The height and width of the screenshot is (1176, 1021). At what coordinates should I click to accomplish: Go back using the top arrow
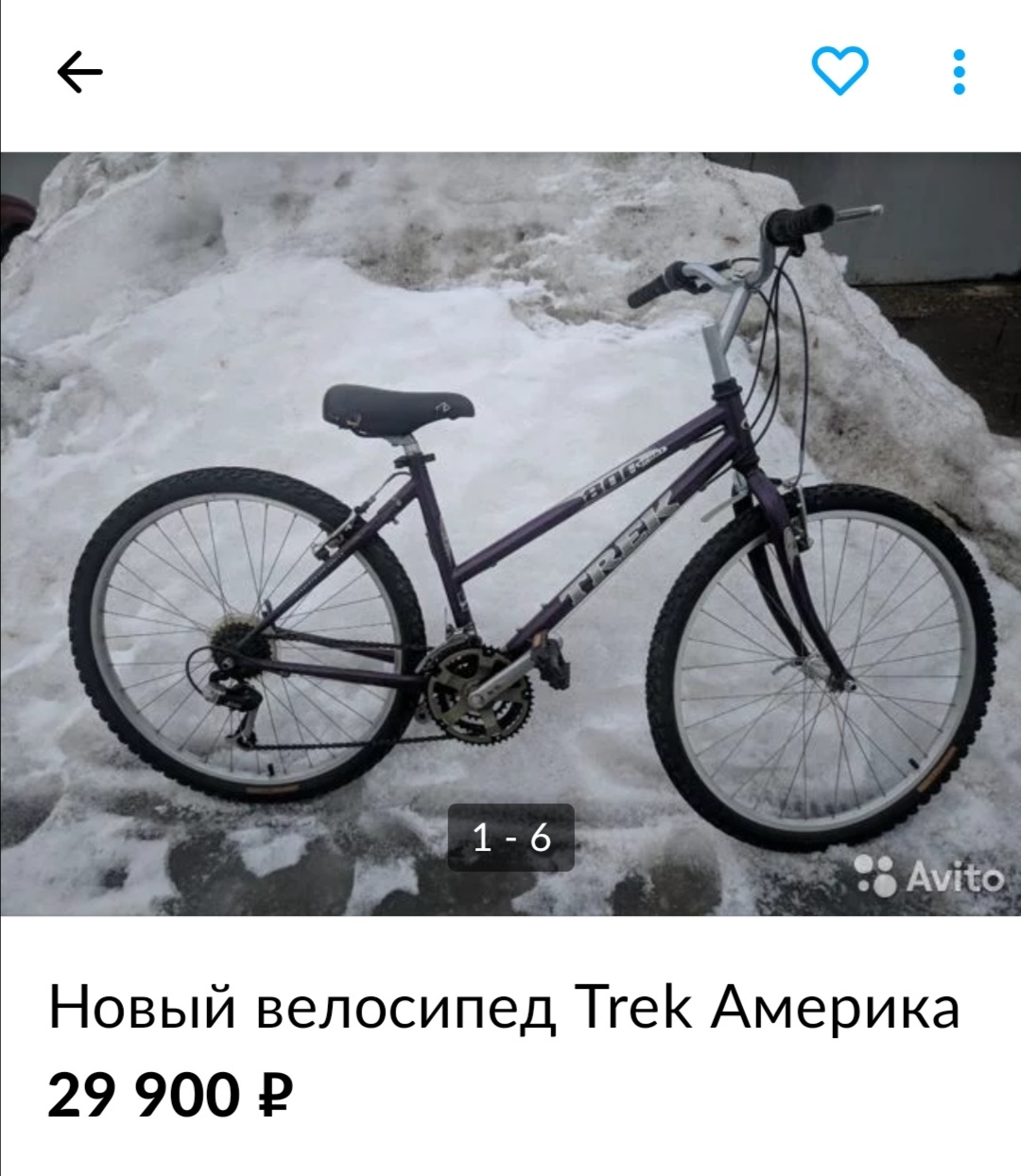click(79, 72)
